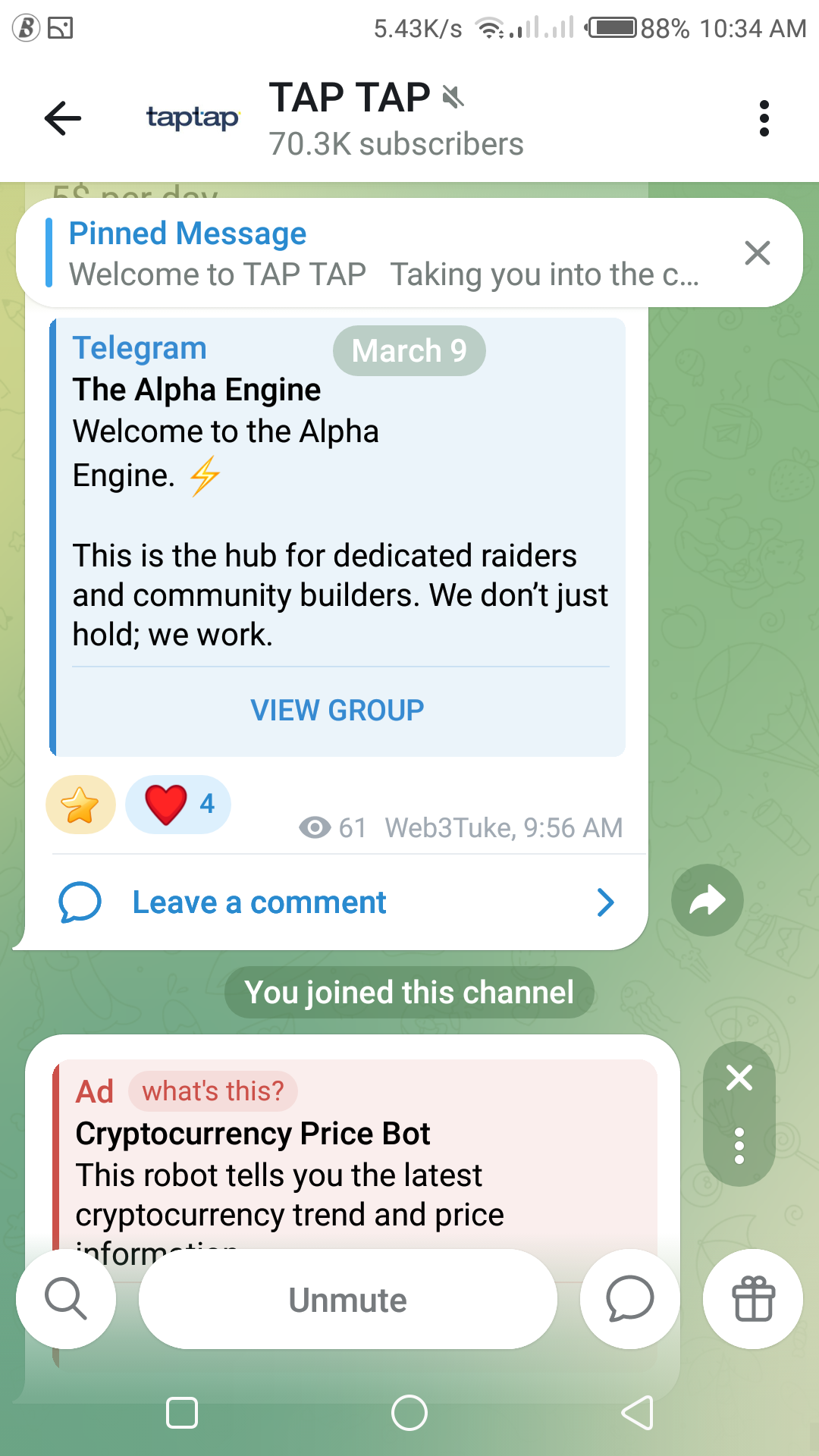Unmute the TAP TAP channel

coord(347,1299)
